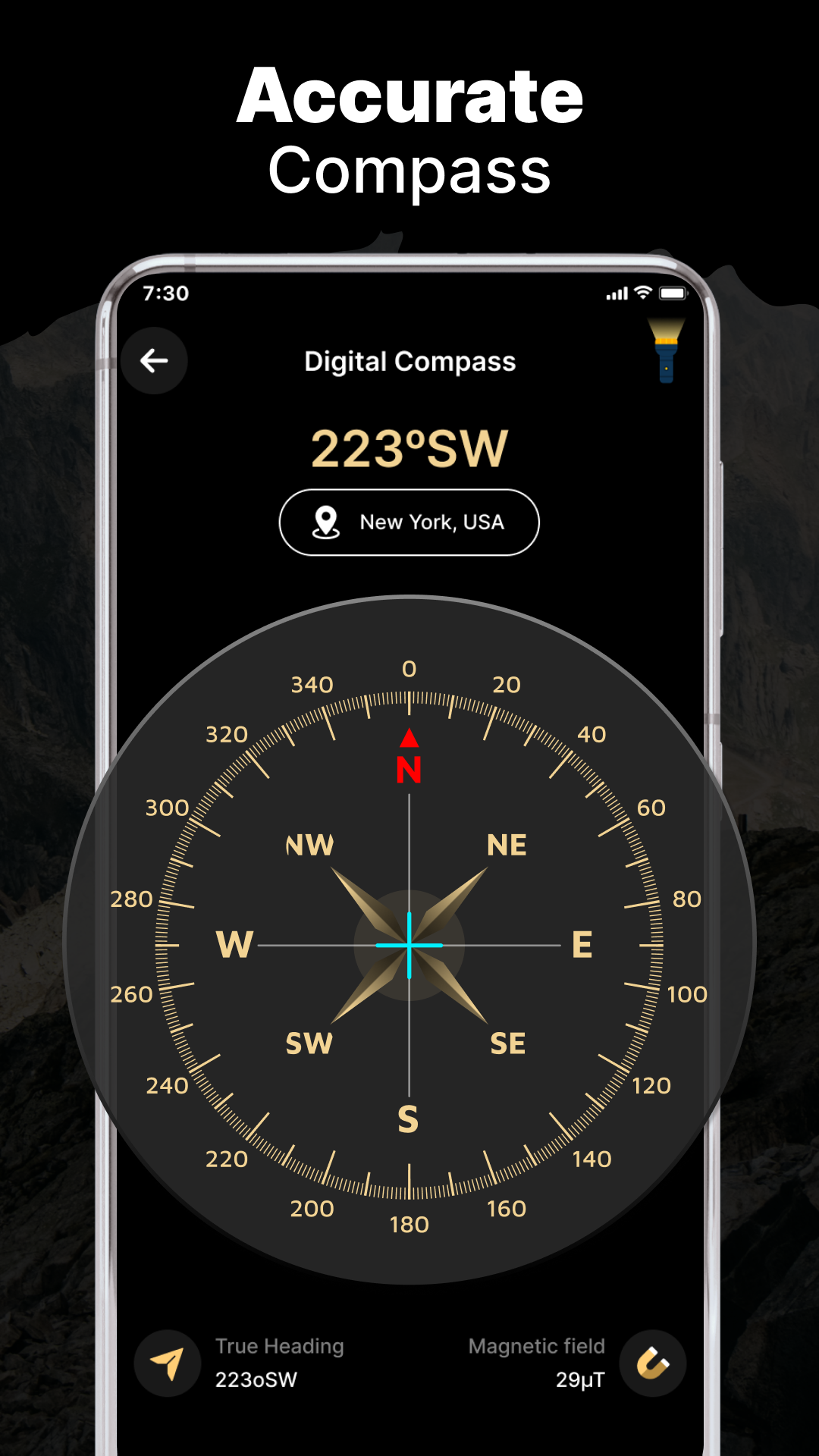Tap the battery indicator in the status bar
This screenshot has height=1456, width=819.
(x=675, y=293)
